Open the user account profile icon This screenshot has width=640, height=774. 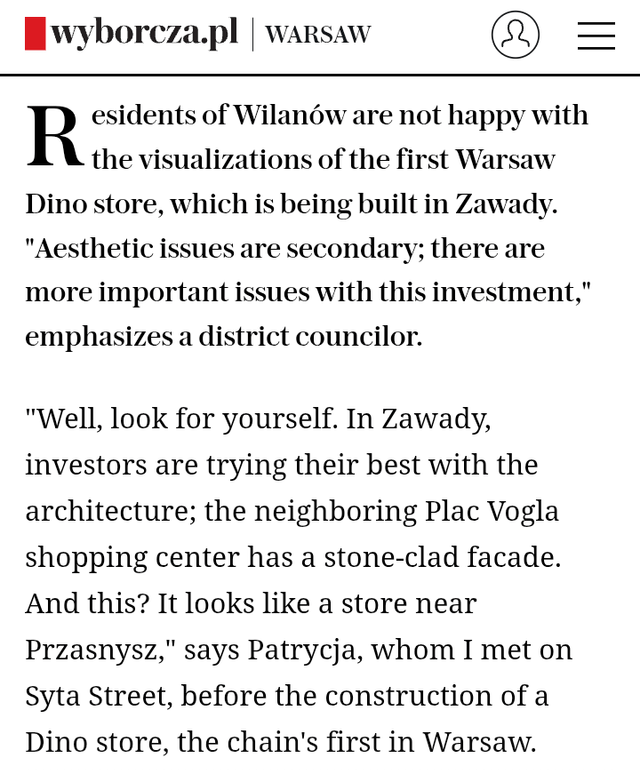(515, 35)
